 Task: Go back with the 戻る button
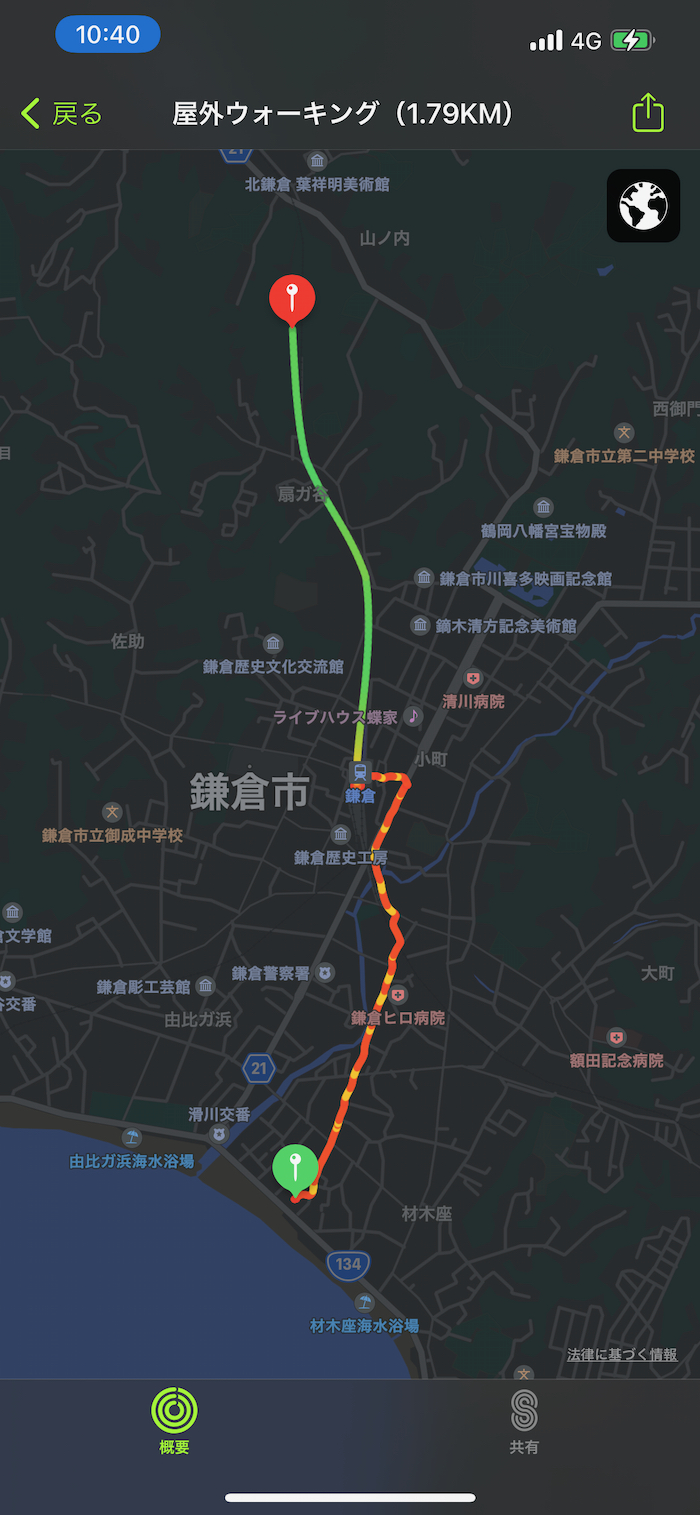[x=62, y=114]
